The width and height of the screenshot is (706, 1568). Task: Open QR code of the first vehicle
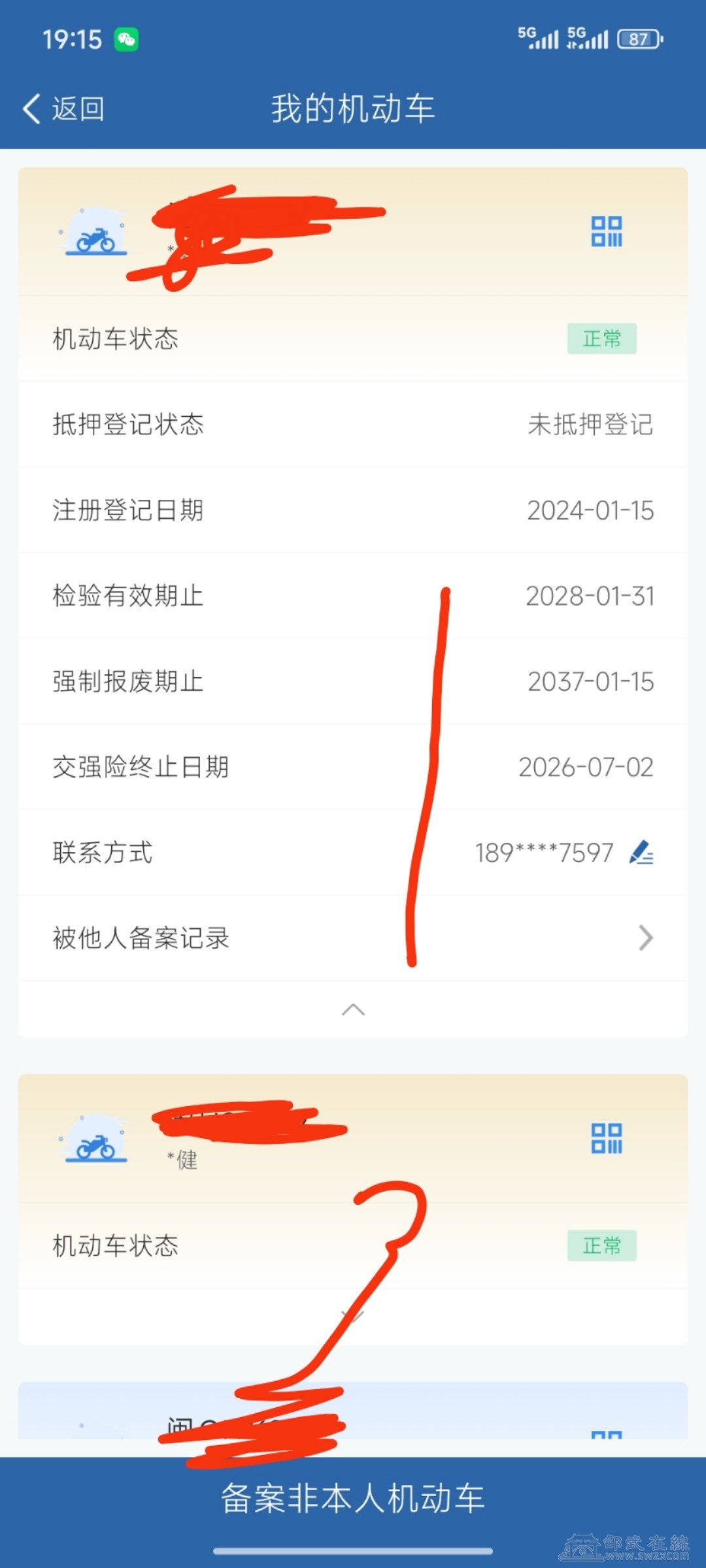pyautogui.click(x=606, y=231)
